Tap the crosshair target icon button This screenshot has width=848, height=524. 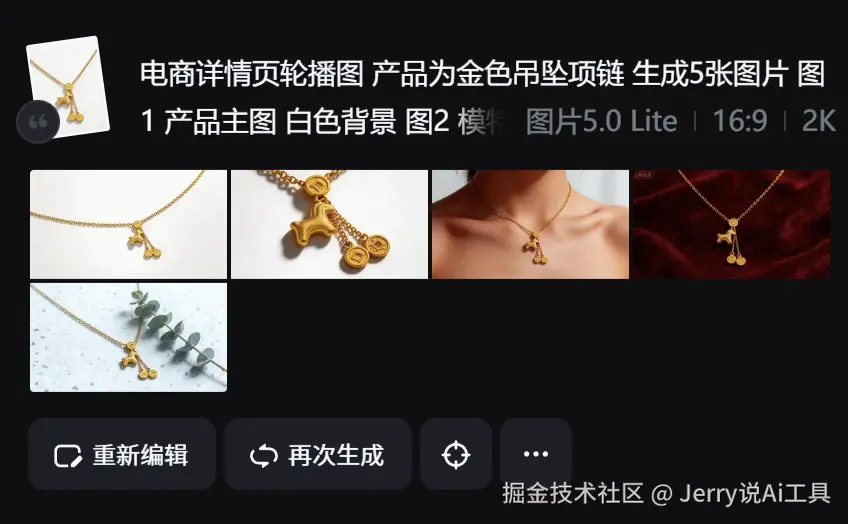[x=456, y=455]
